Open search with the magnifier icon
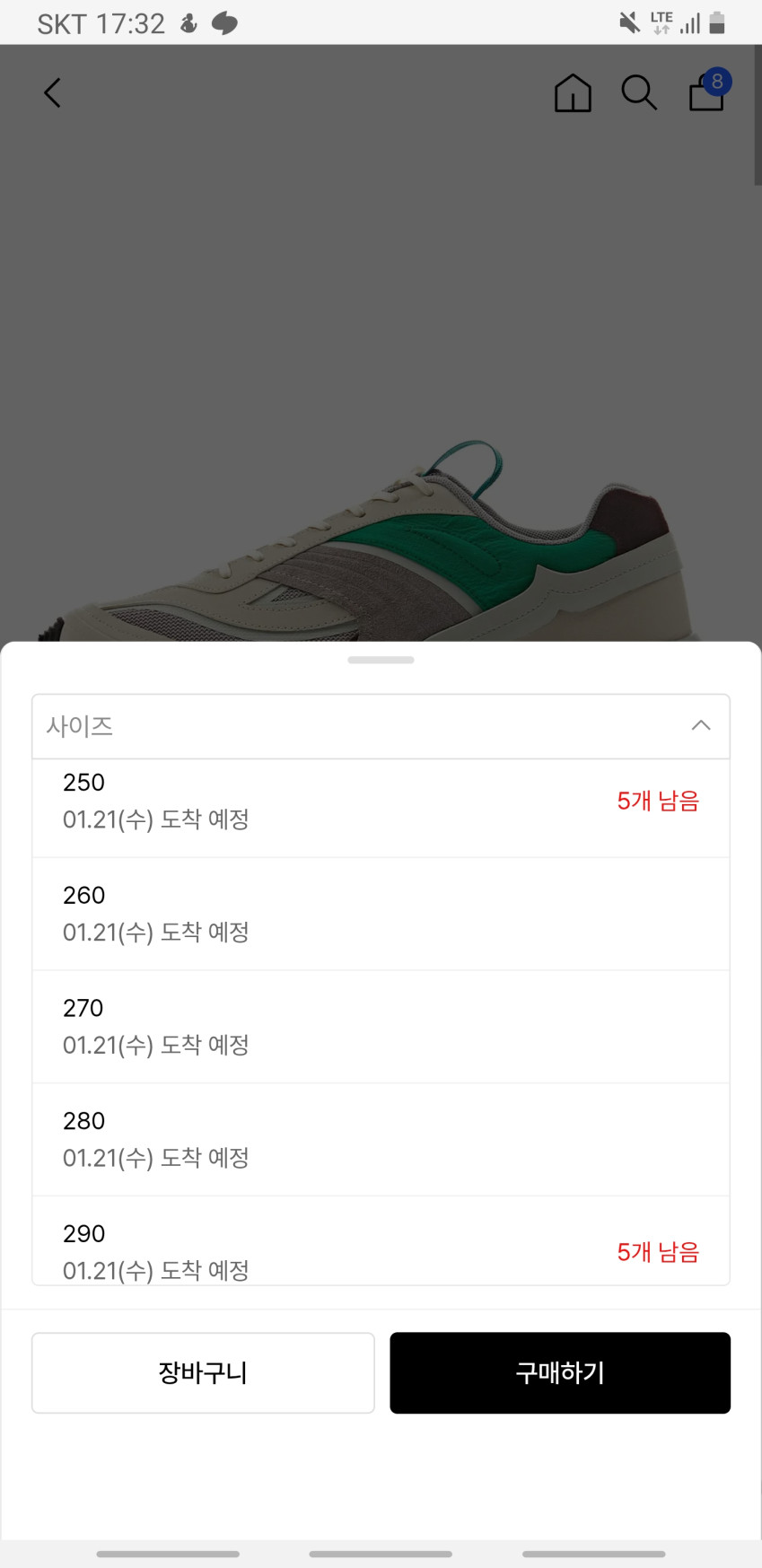 pos(639,92)
